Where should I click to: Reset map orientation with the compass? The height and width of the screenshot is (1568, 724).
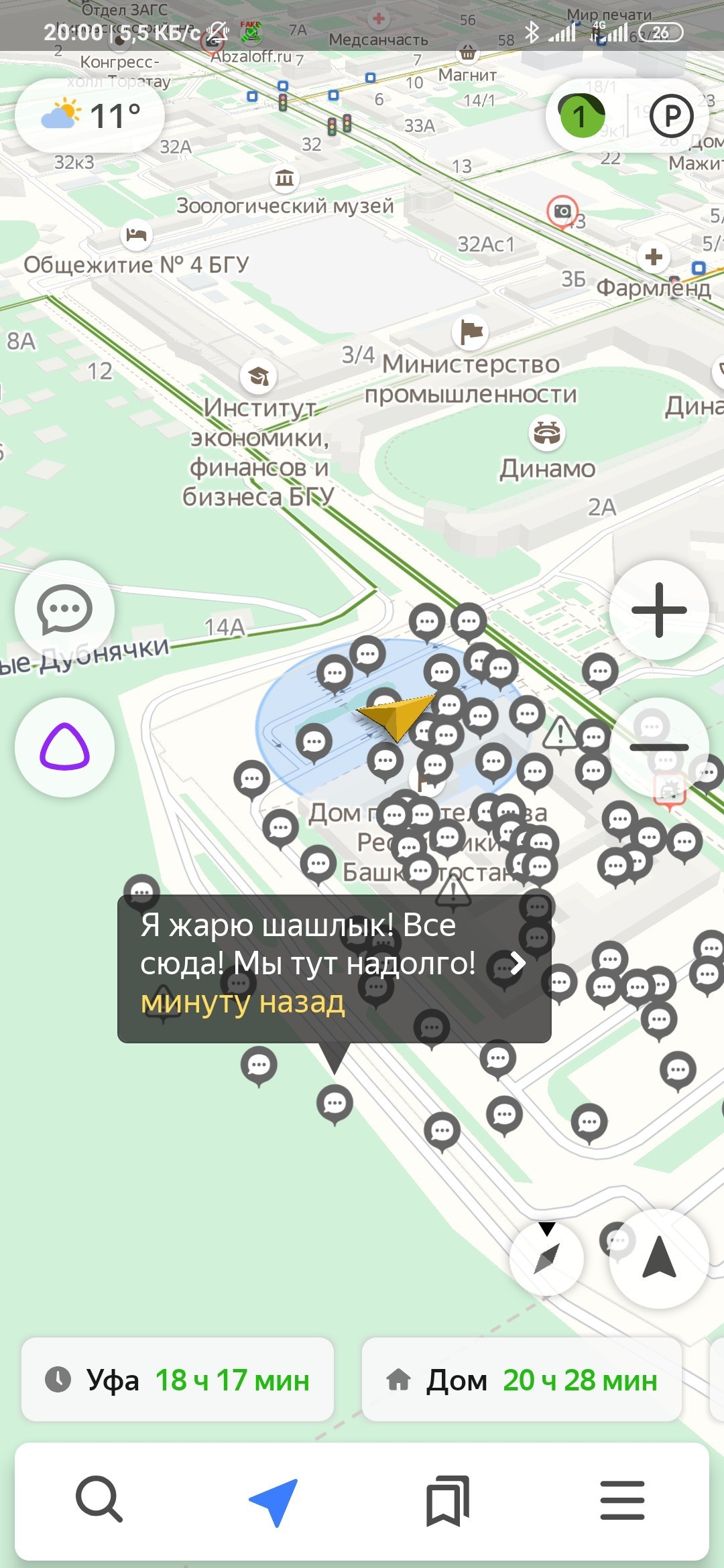tap(547, 1258)
